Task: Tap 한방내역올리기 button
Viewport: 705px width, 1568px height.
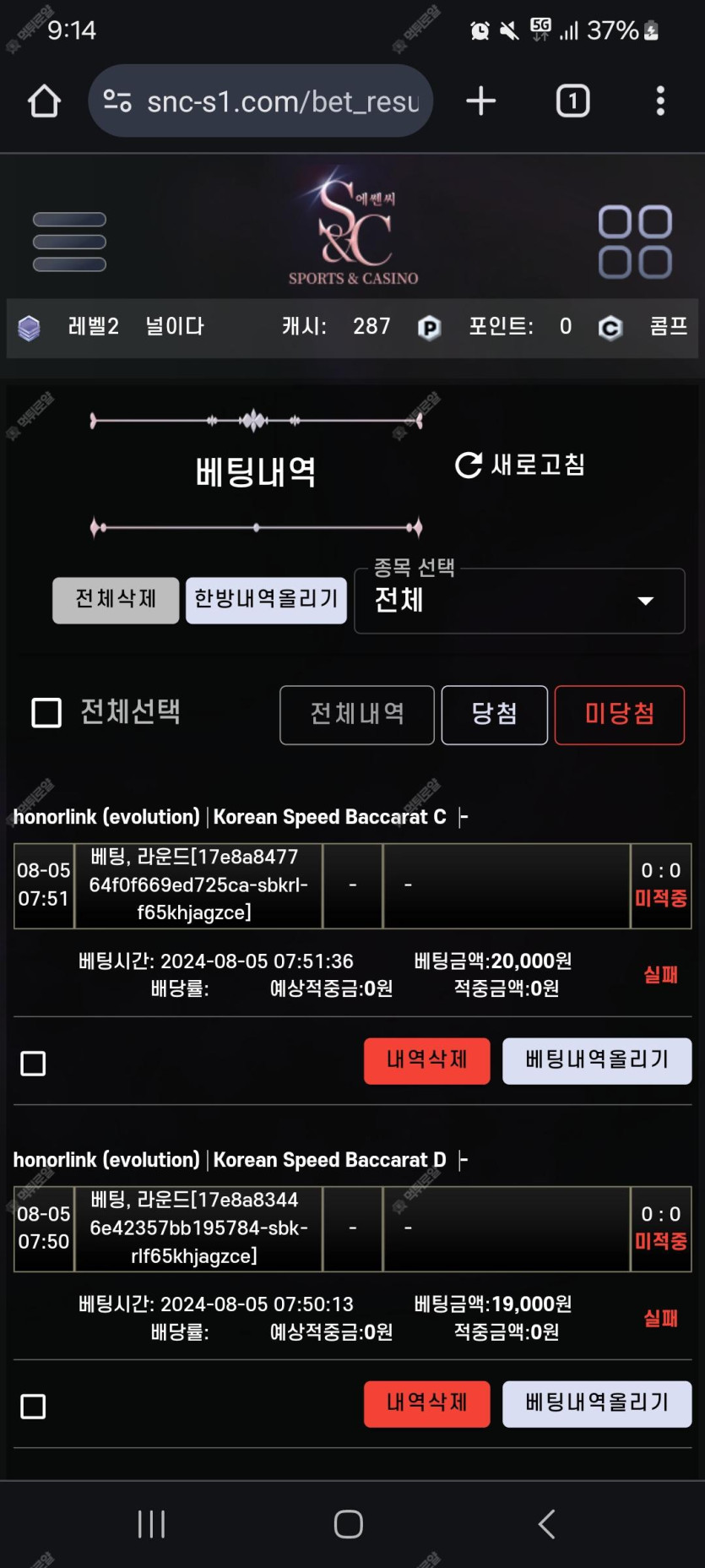Action: 266,600
